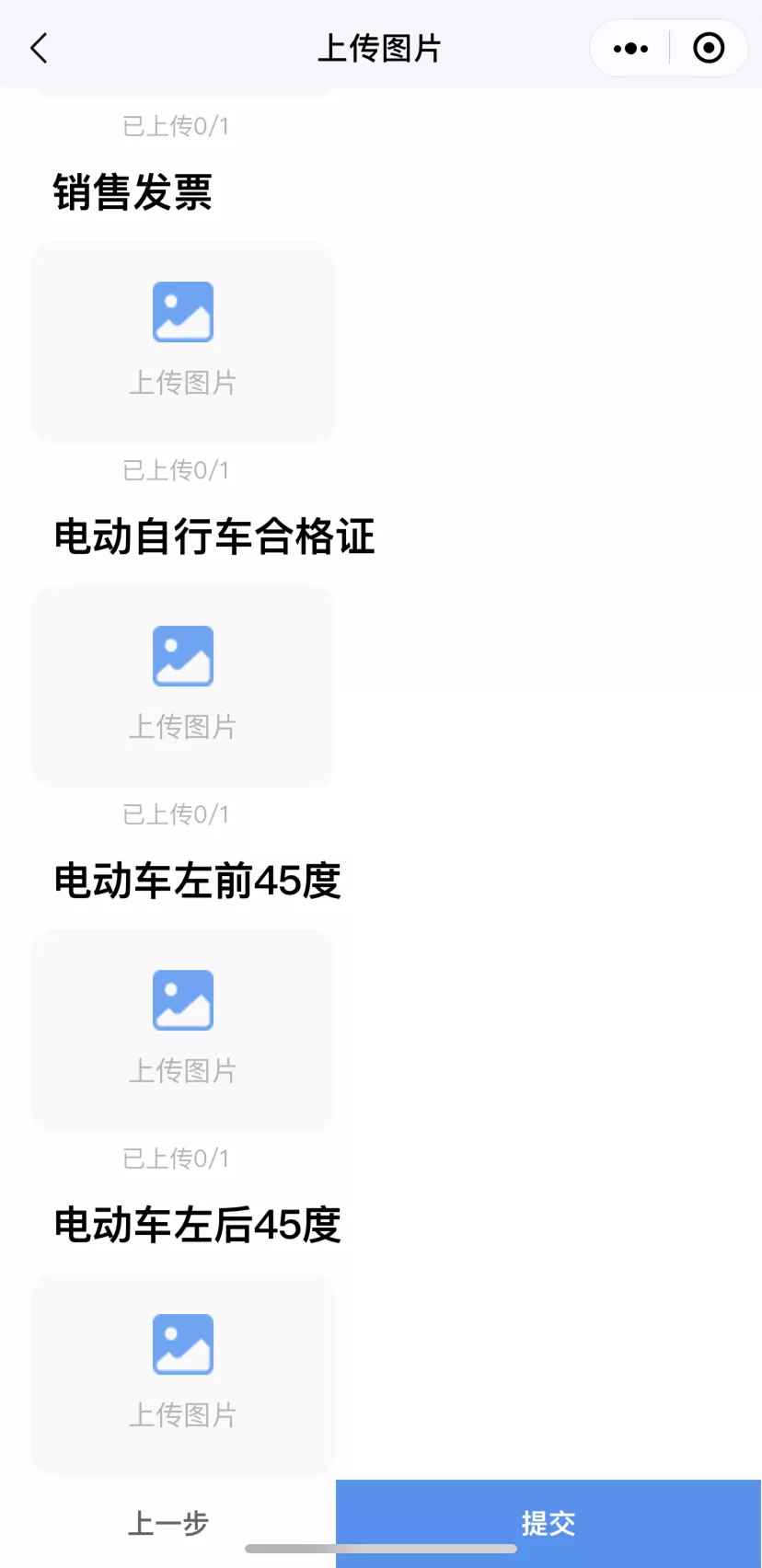The height and width of the screenshot is (1568, 762).
Task: Open the mini program more-options menu
Action: (630, 48)
